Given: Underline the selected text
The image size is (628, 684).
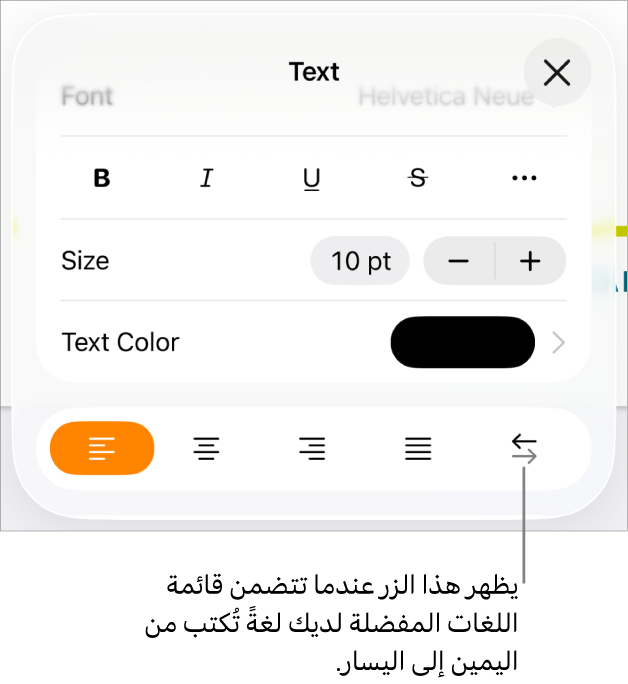Looking at the screenshot, I should [x=312, y=178].
